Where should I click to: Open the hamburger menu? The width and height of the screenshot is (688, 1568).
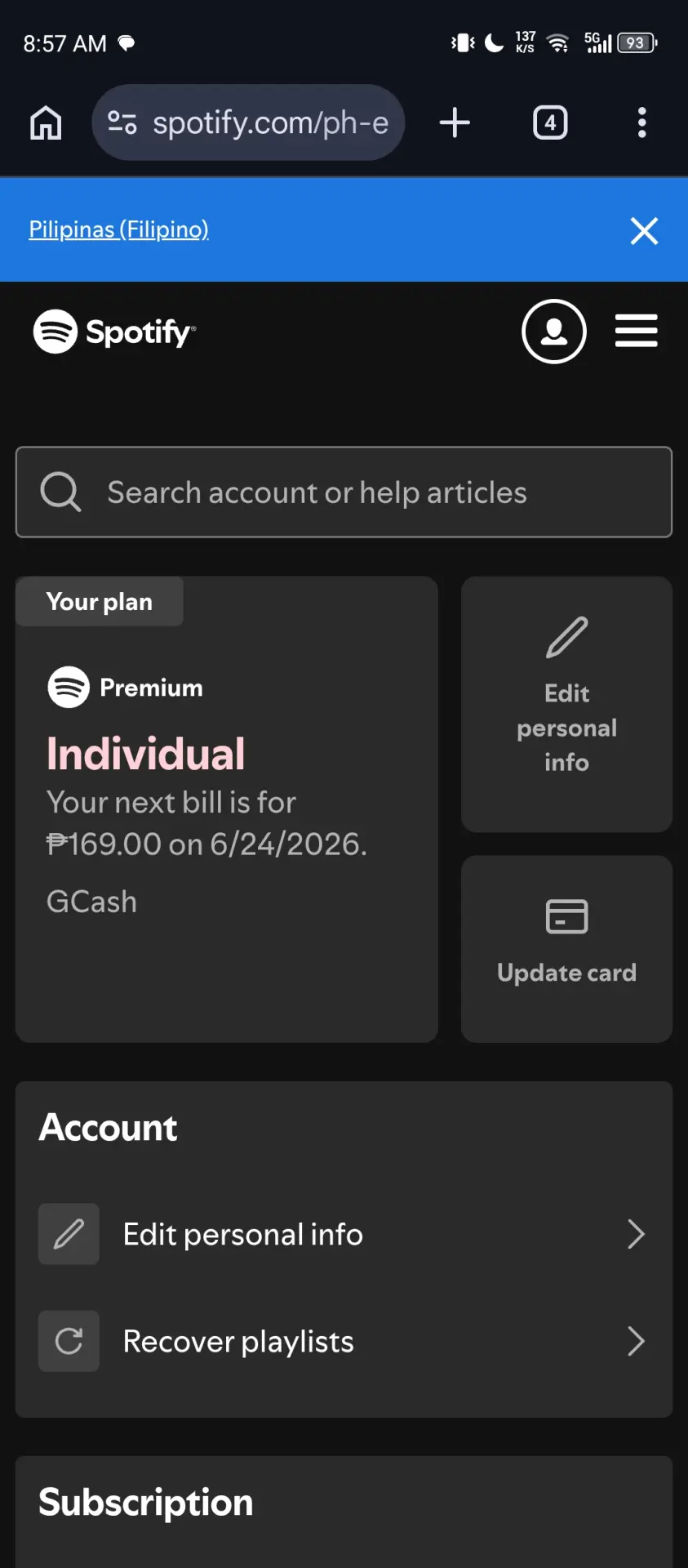[x=637, y=331]
